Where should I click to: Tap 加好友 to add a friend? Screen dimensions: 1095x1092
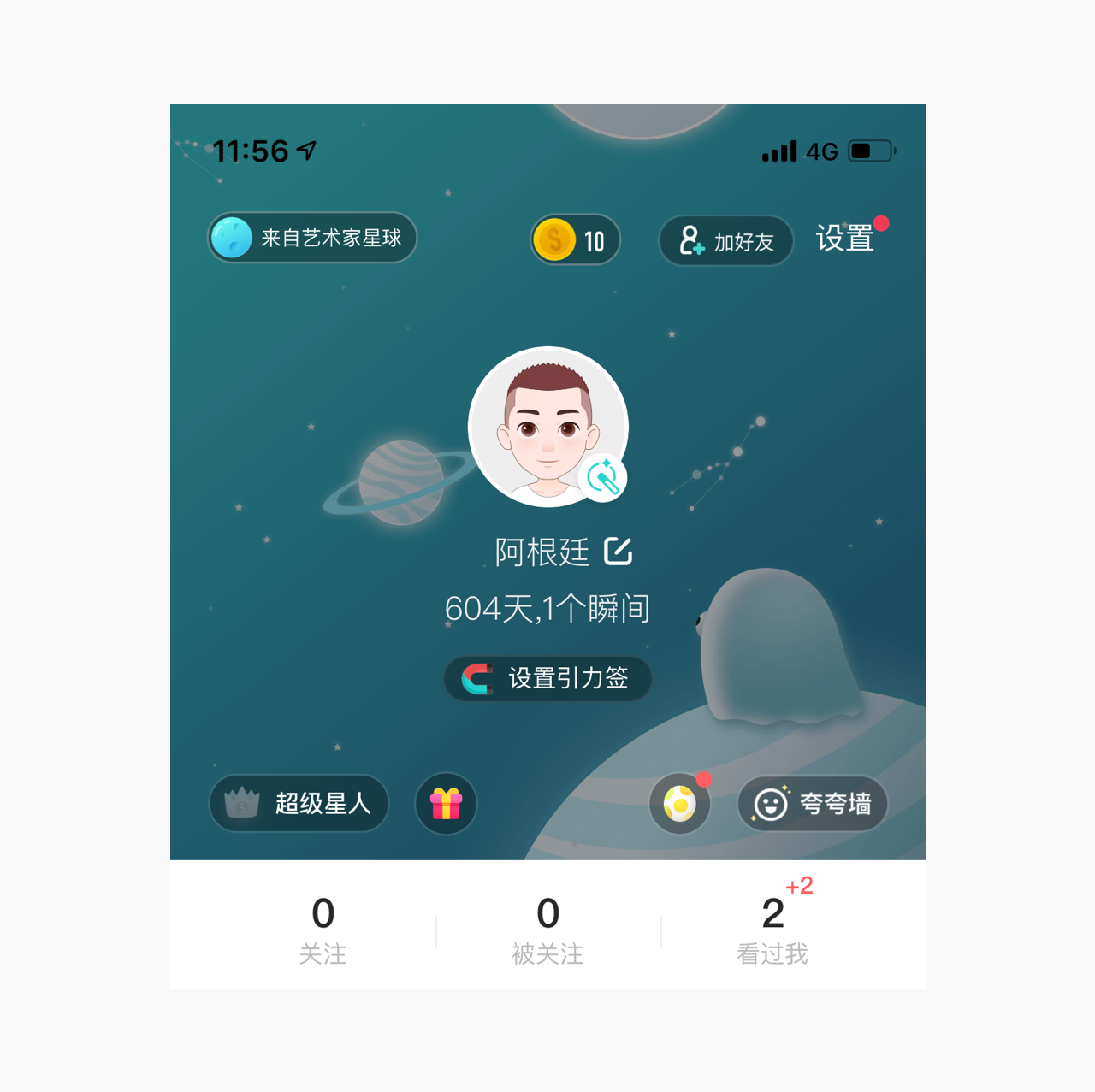click(x=726, y=241)
